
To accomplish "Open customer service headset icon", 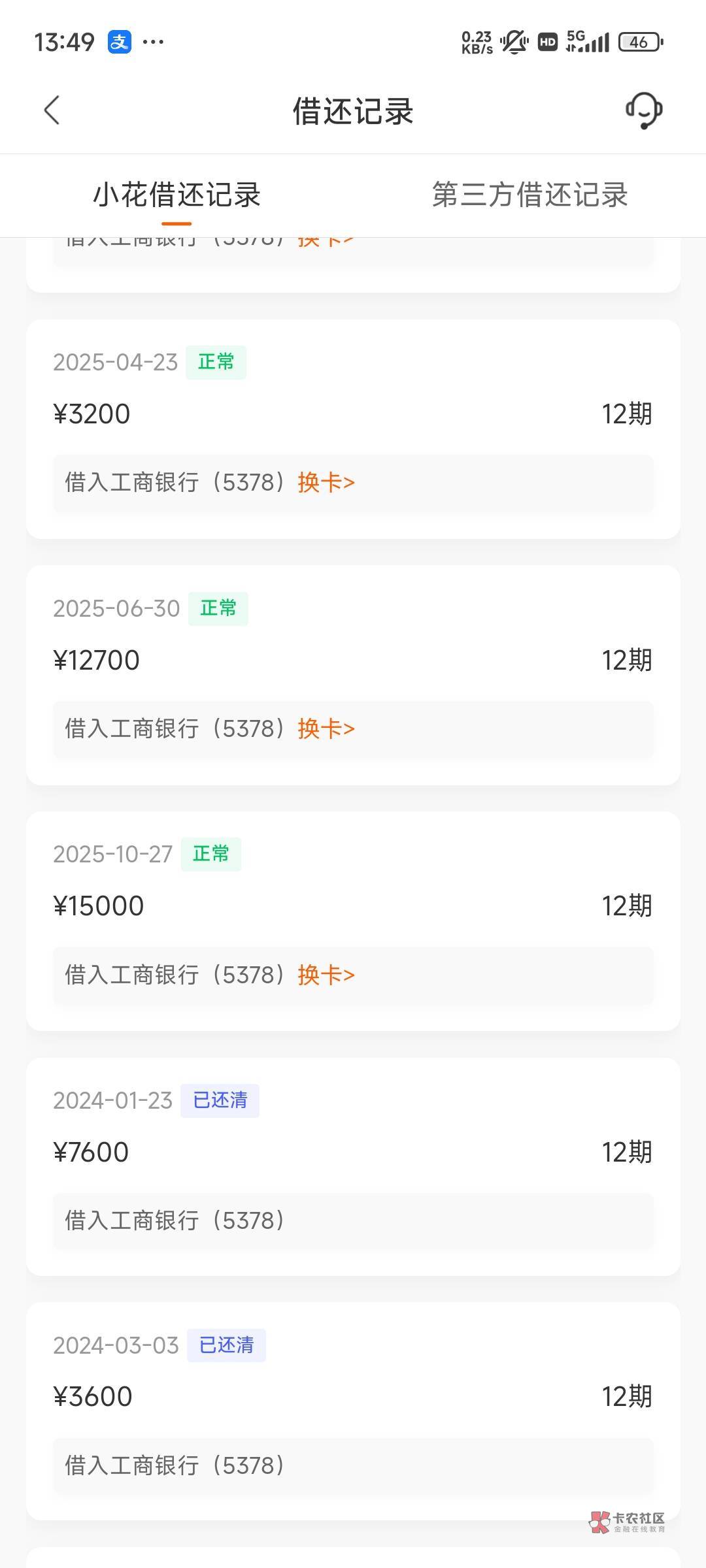I will 644,110.
